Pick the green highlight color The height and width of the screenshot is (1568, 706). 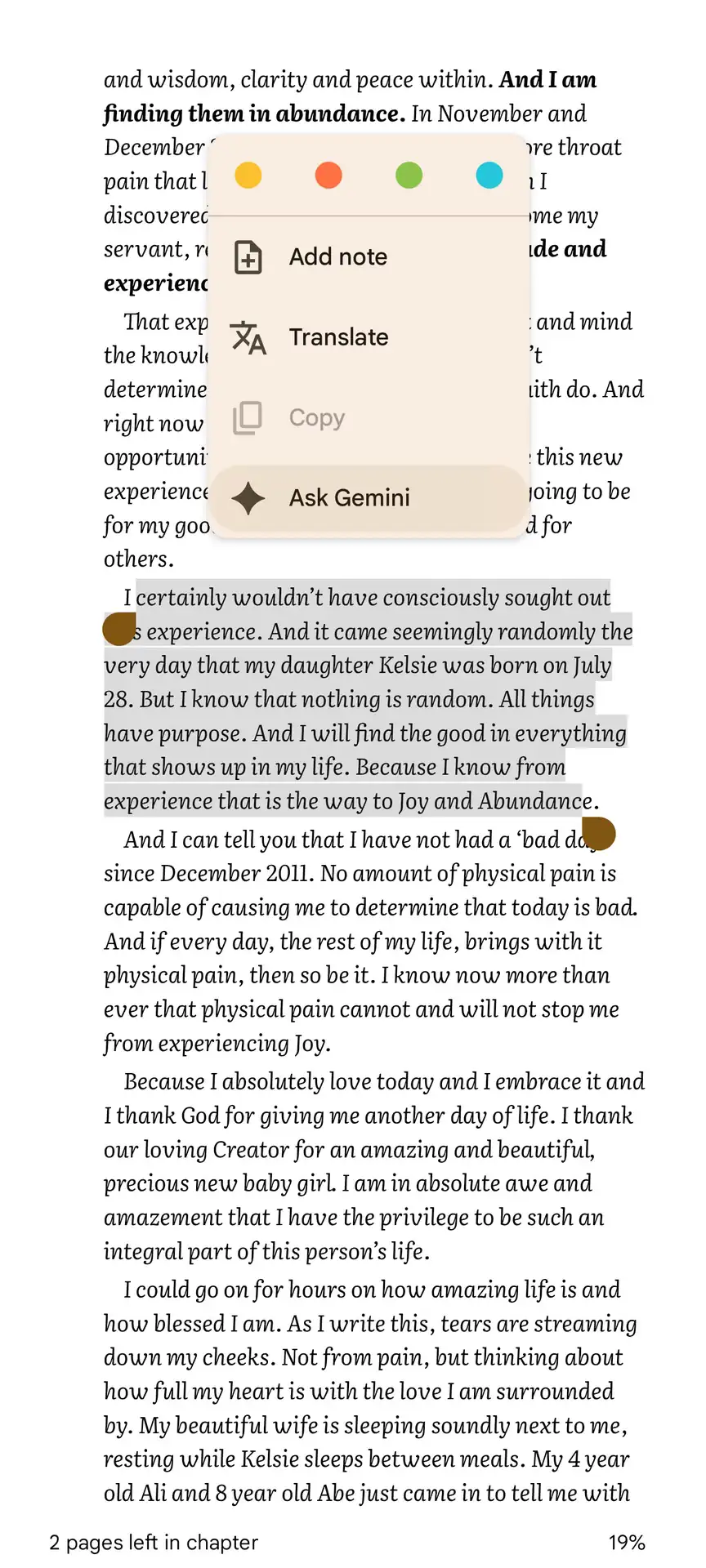click(409, 176)
